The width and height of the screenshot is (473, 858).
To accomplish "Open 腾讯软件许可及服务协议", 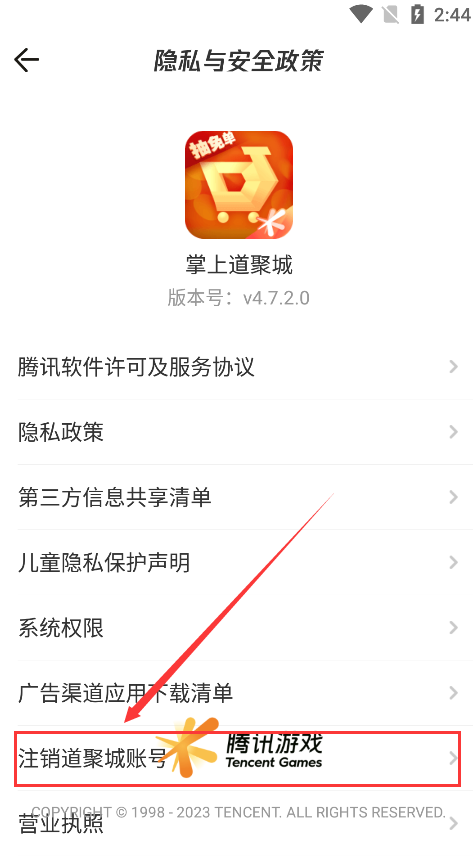I will click(x=236, y=367).
